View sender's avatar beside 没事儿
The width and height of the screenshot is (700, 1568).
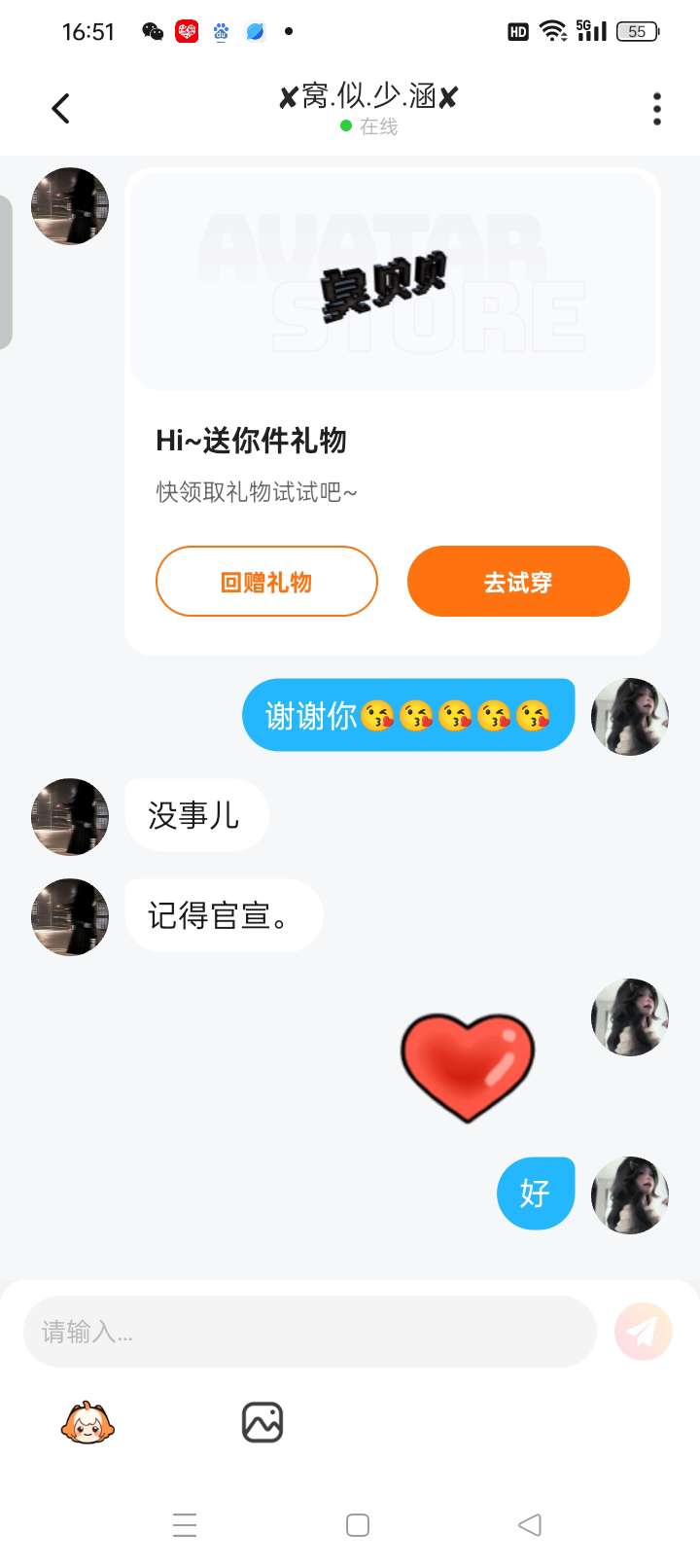pyautogui.click(x=70, y=816)
